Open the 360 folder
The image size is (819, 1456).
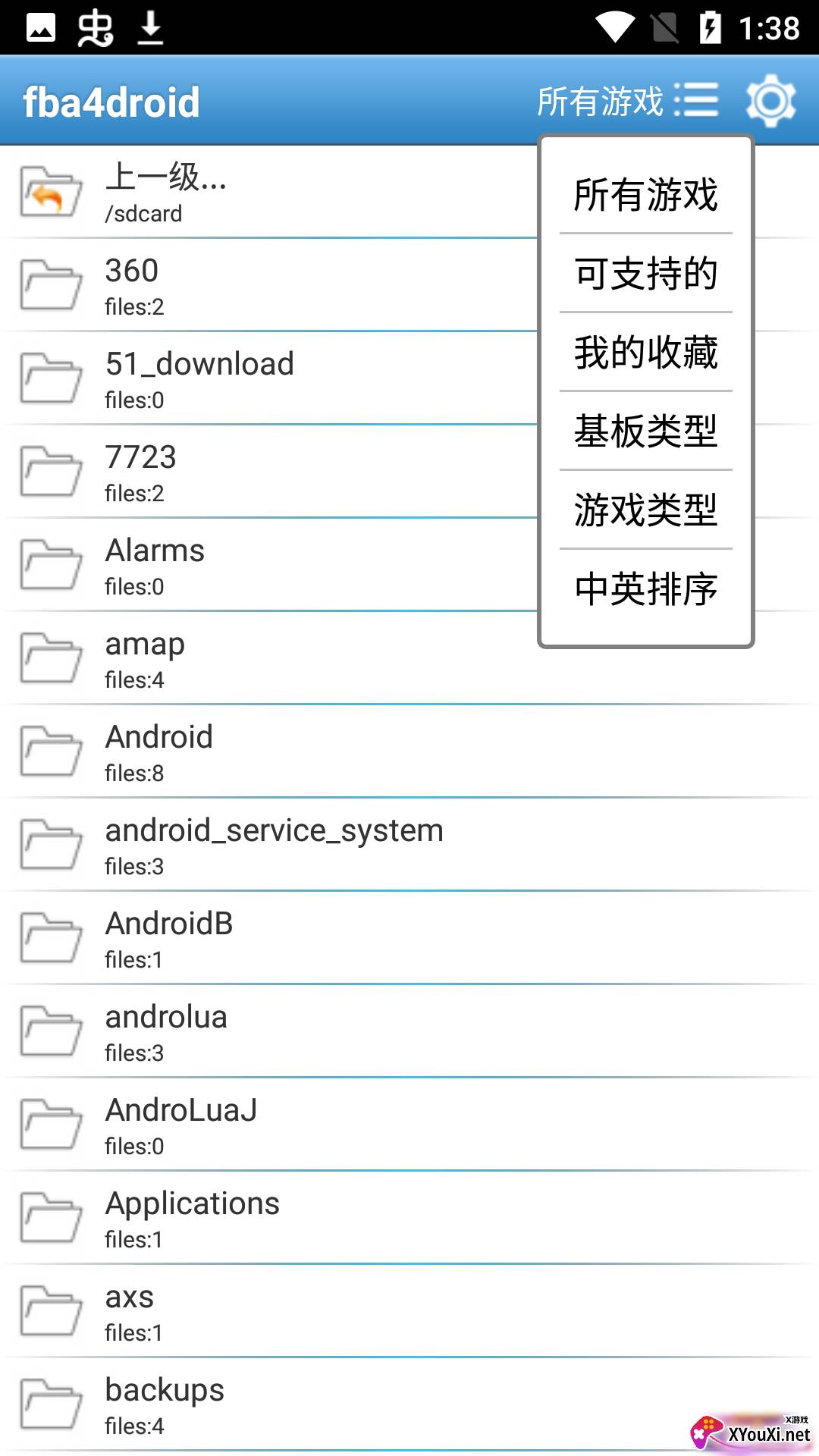point(227,286)
